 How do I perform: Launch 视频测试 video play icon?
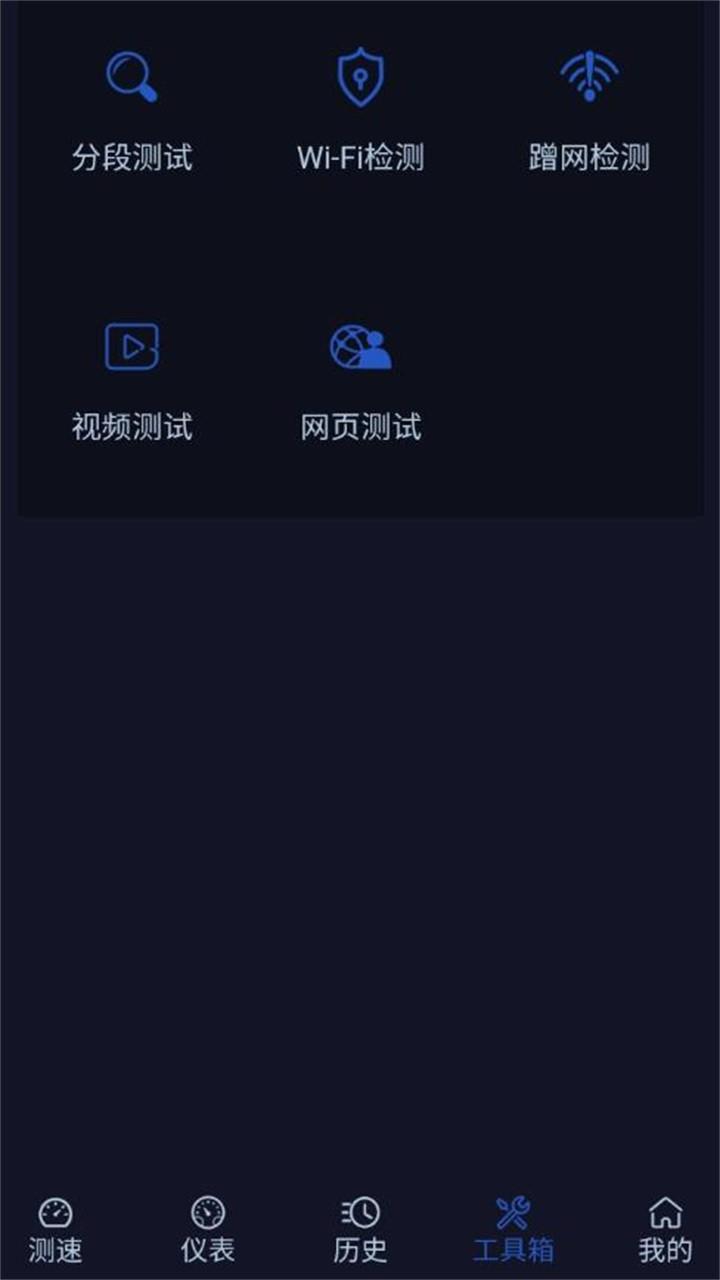click(x=131, y=345)
